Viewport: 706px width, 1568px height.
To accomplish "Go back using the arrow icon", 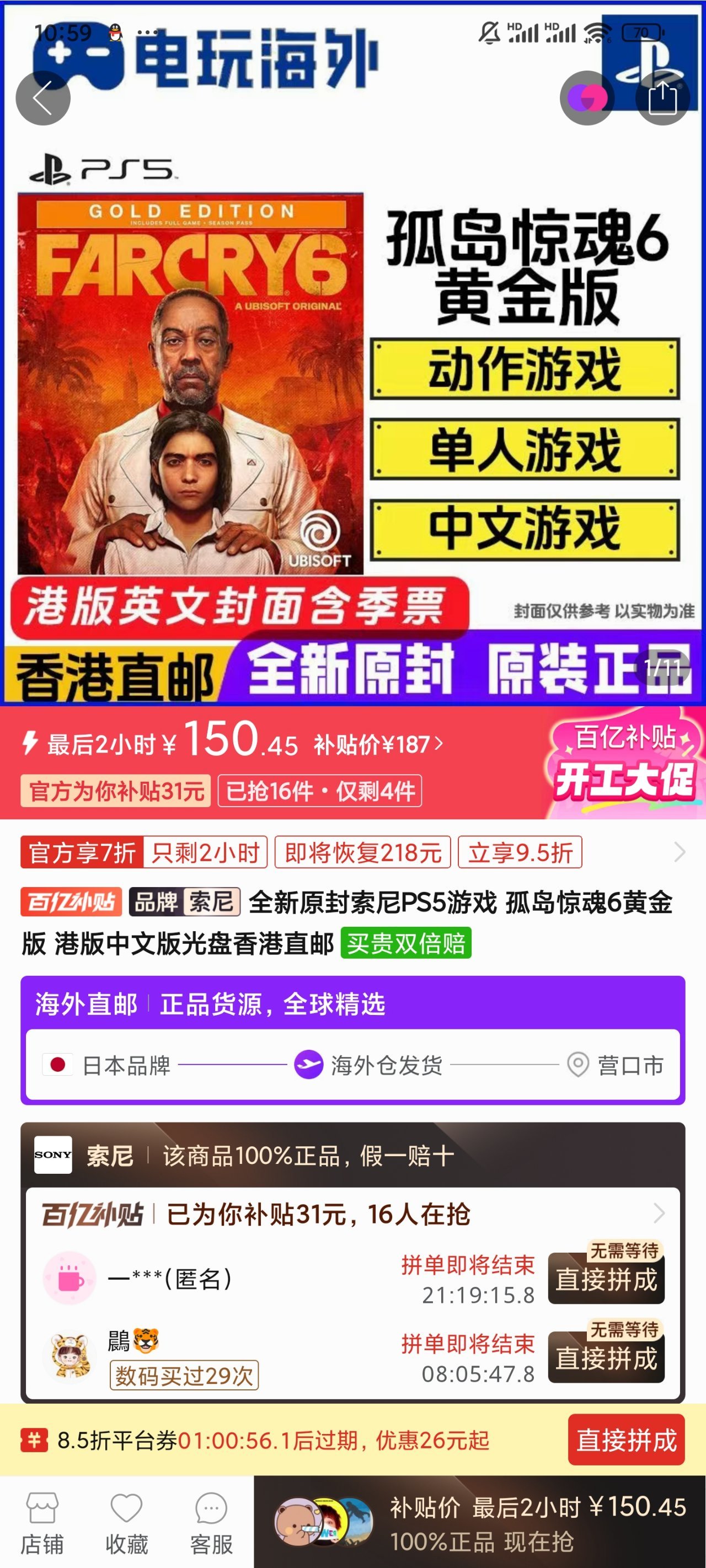I will pos(42,98).
